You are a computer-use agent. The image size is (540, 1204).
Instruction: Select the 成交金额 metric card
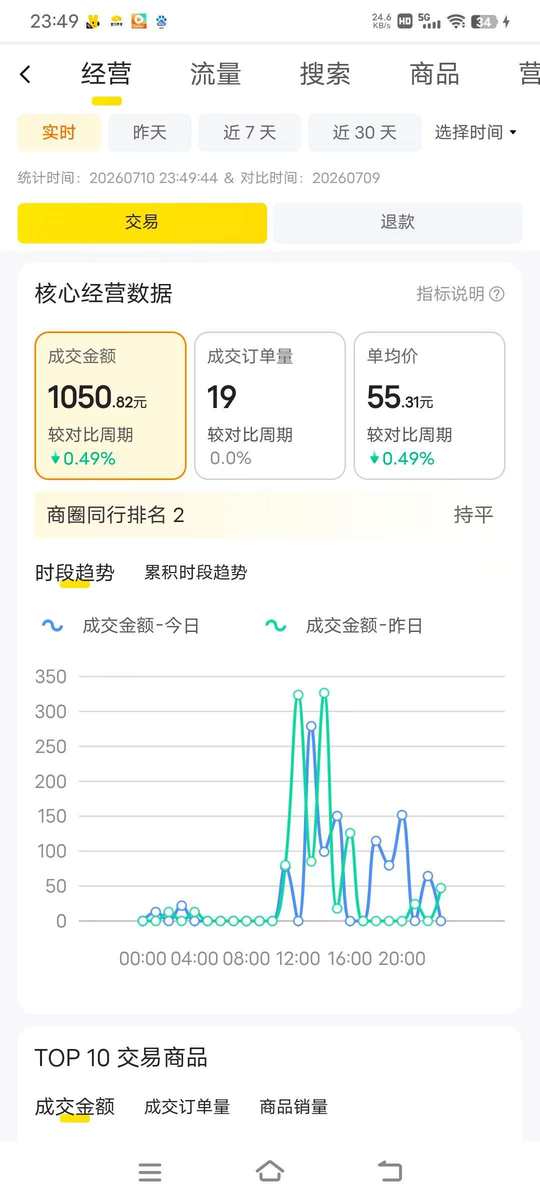[x=110, y=406]
